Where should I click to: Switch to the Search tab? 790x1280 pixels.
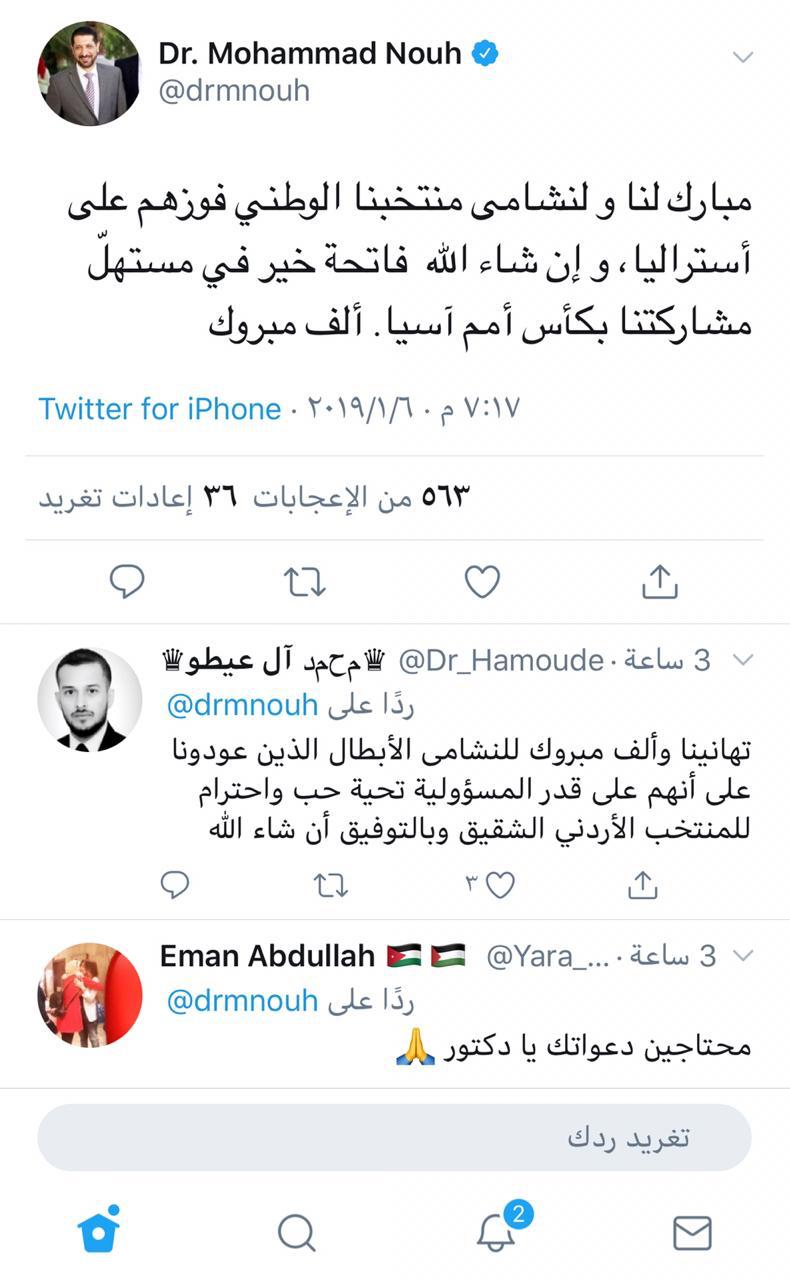point(296,1232)
